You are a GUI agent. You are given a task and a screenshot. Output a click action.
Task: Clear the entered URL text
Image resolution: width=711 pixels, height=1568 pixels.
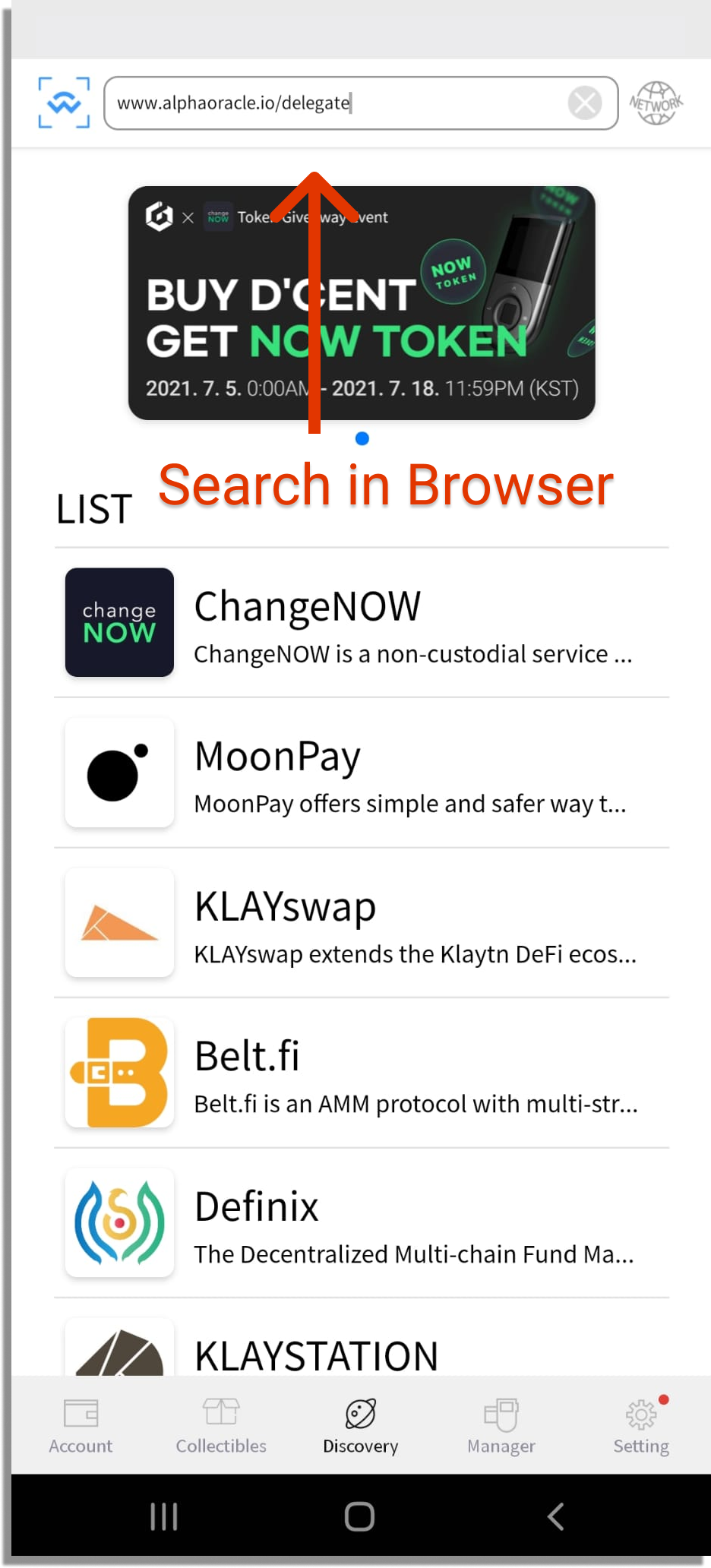click(585, 103)
